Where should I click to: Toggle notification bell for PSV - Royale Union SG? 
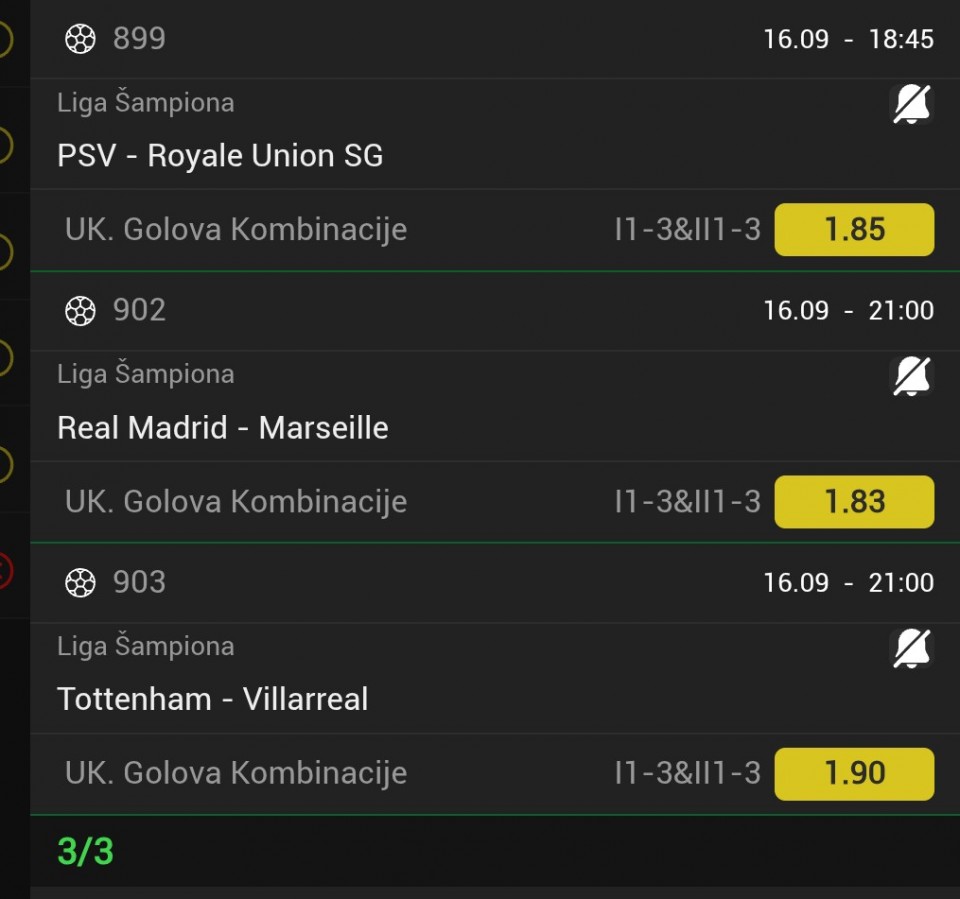click(x=910, y=104)
